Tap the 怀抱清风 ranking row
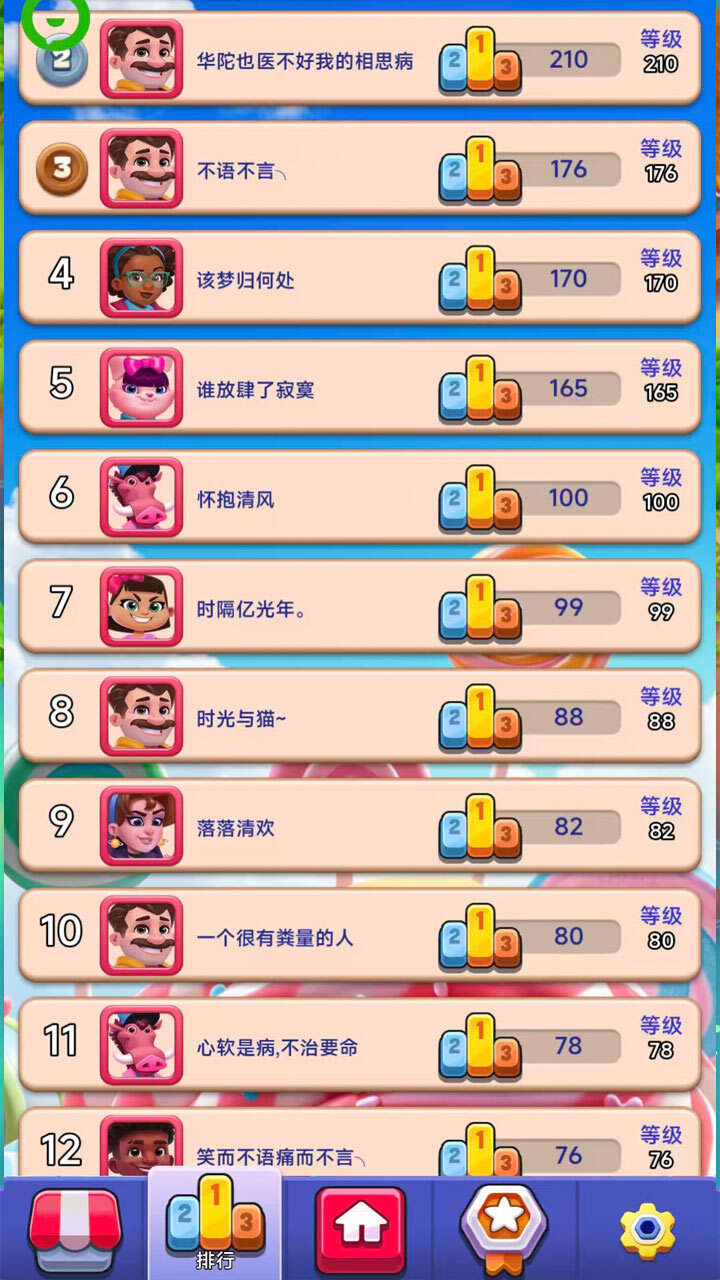The image size is (720, 1280). [360, 498]
